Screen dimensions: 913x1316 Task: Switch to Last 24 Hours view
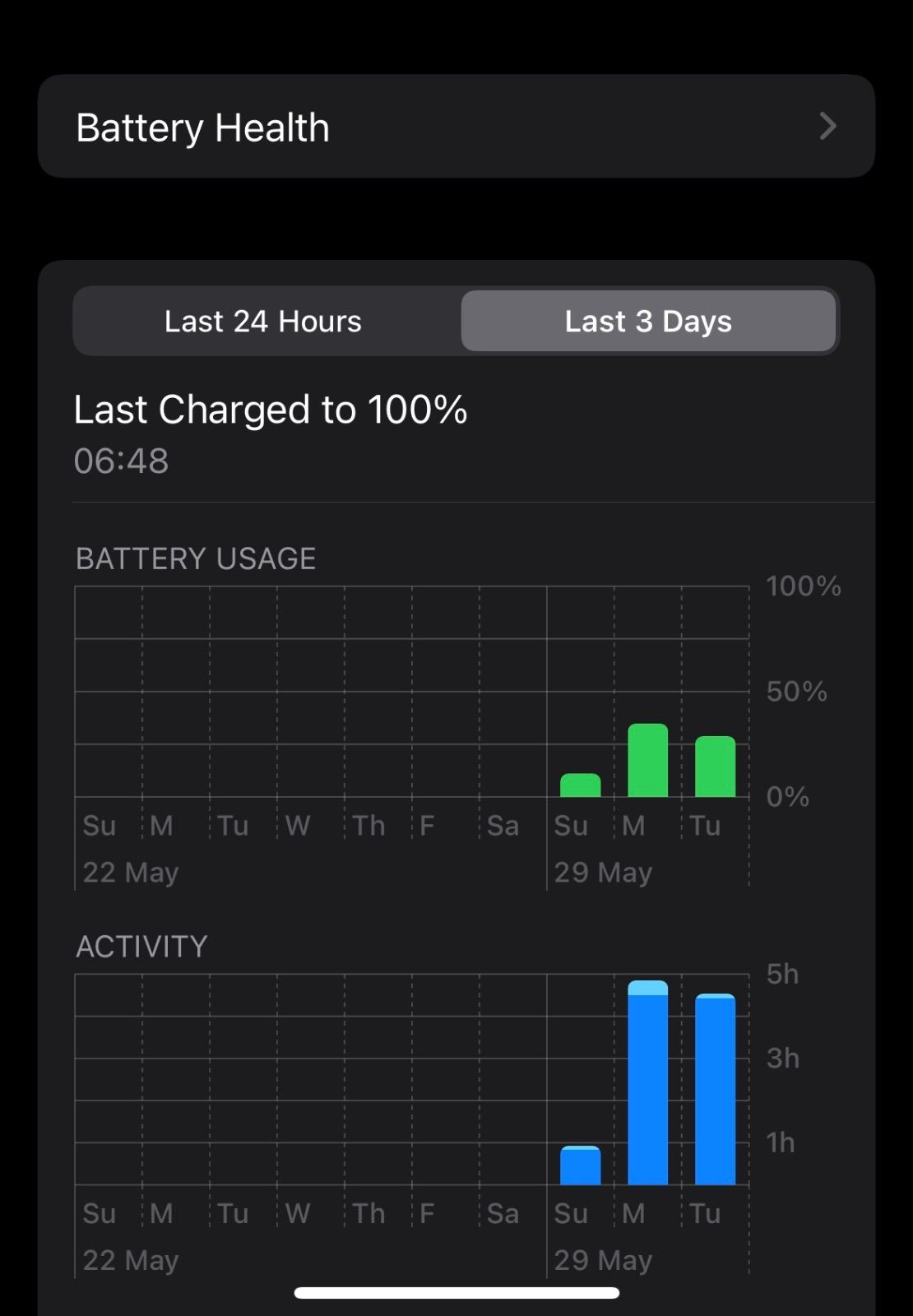tap(263, 322)
